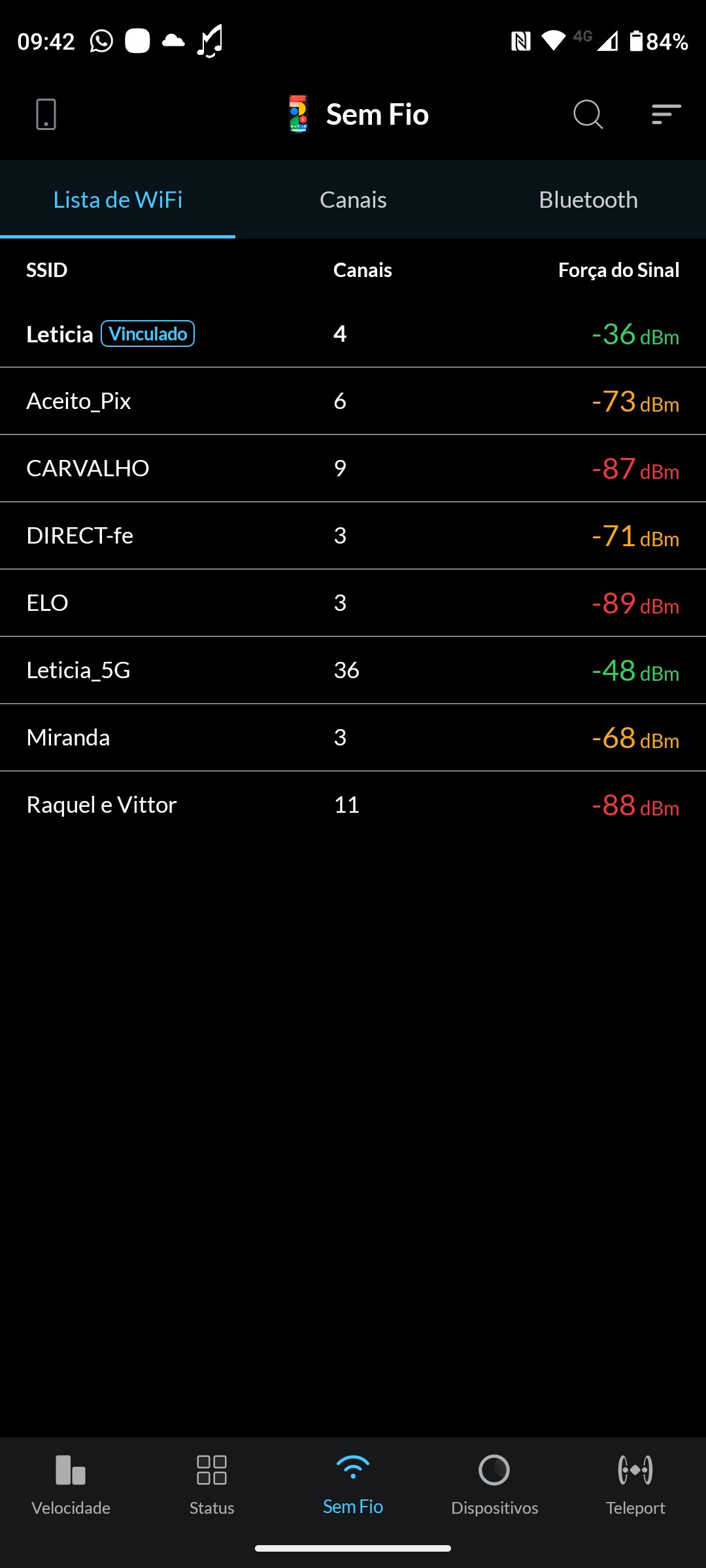
Task: Open the device icon in the top bar
Action: pos(46,114)
